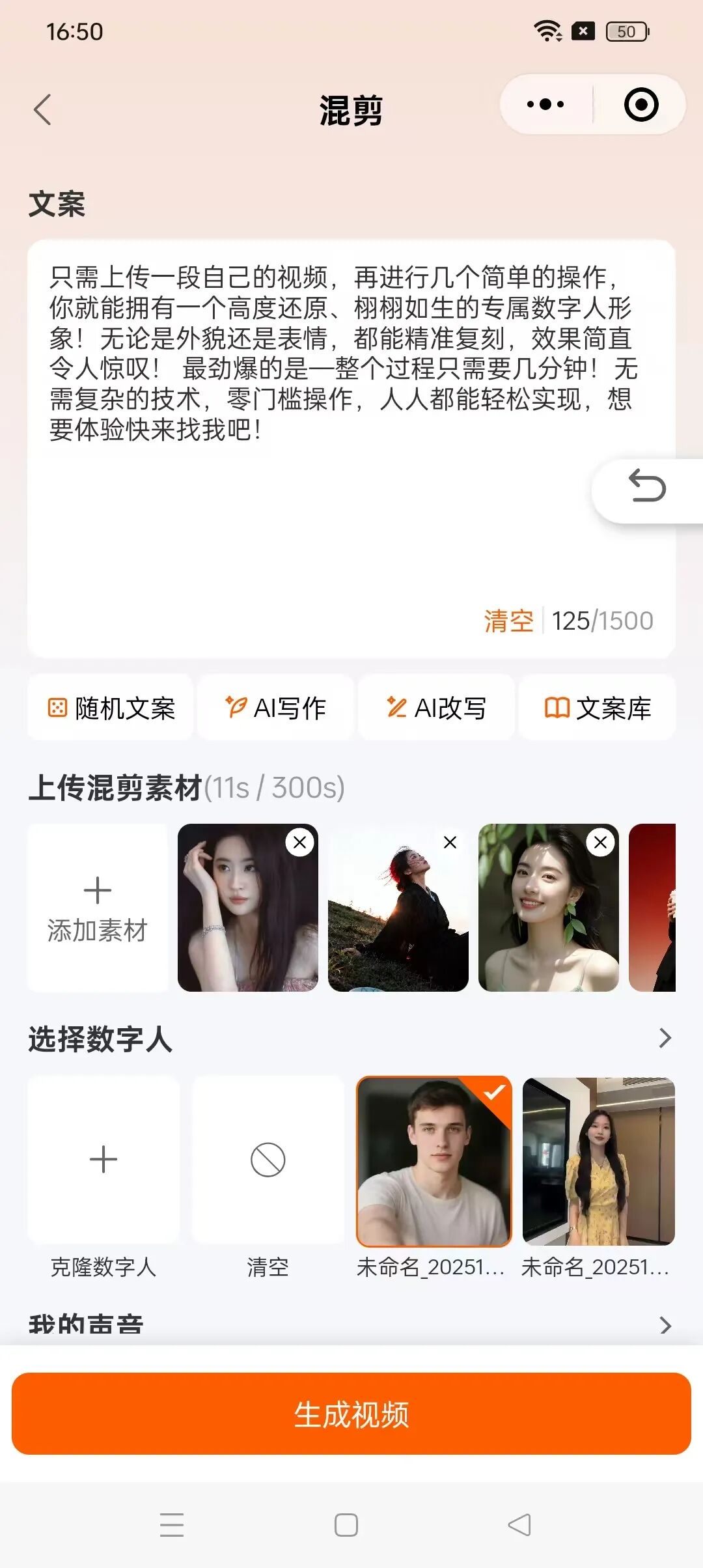Remove the sunset hillside clip
This screenshot has height=1568, width=703.
click(450, 843)
